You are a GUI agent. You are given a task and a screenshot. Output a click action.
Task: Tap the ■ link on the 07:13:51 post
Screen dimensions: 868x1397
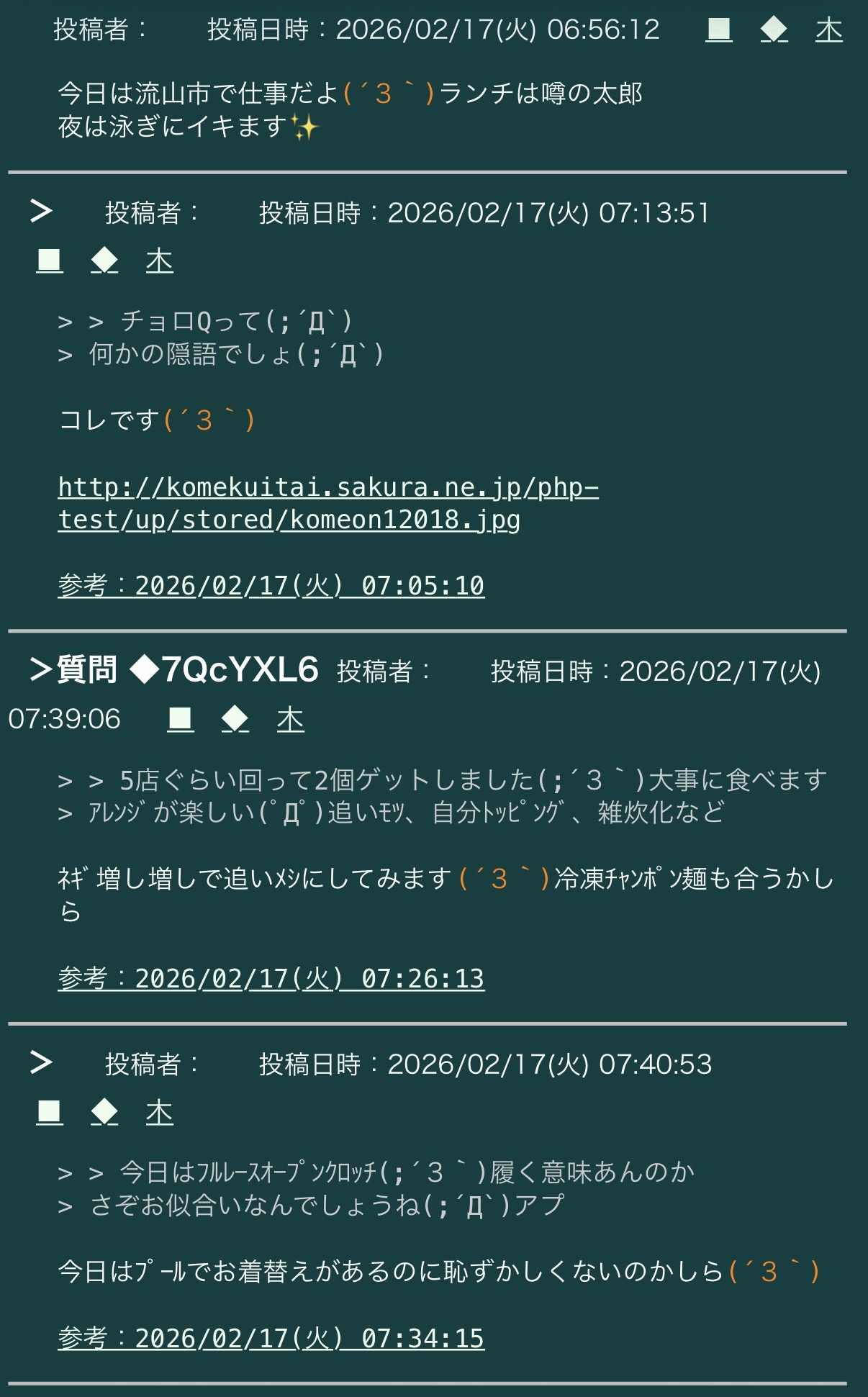pyautogui.click(x=50, y=261)
